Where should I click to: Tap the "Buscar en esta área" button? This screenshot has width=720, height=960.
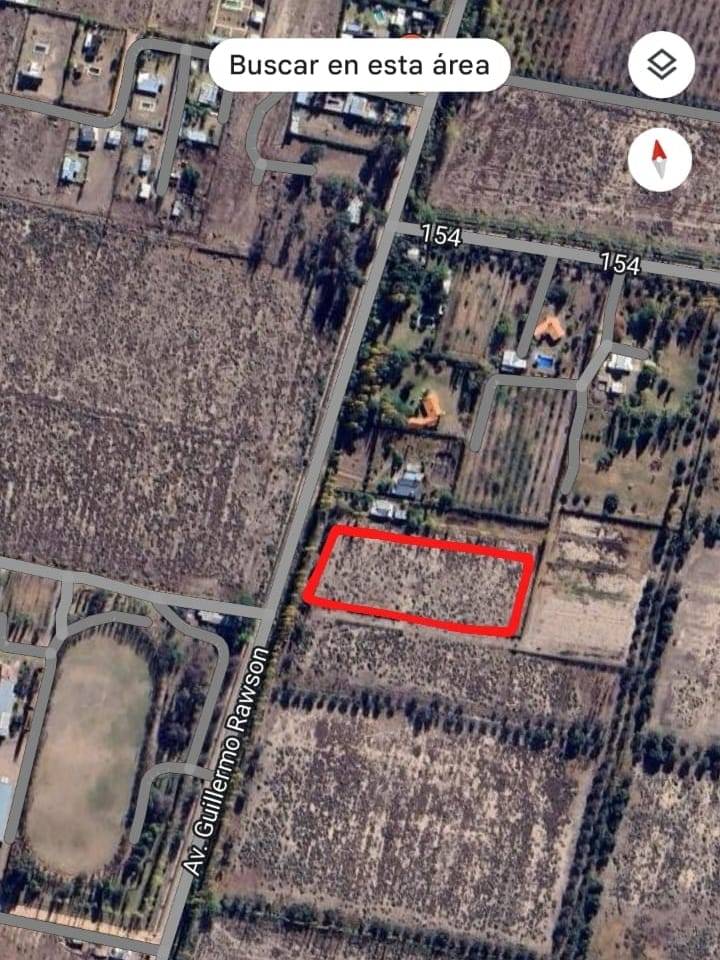pos(360,66)
